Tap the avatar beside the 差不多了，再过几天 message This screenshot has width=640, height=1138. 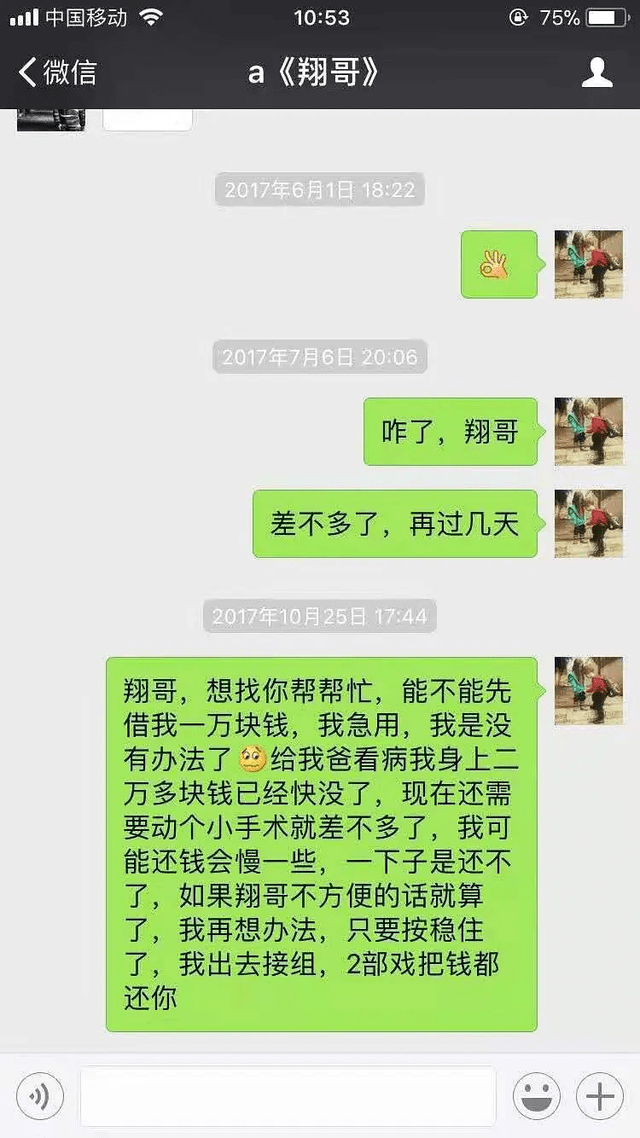[589, 523]
